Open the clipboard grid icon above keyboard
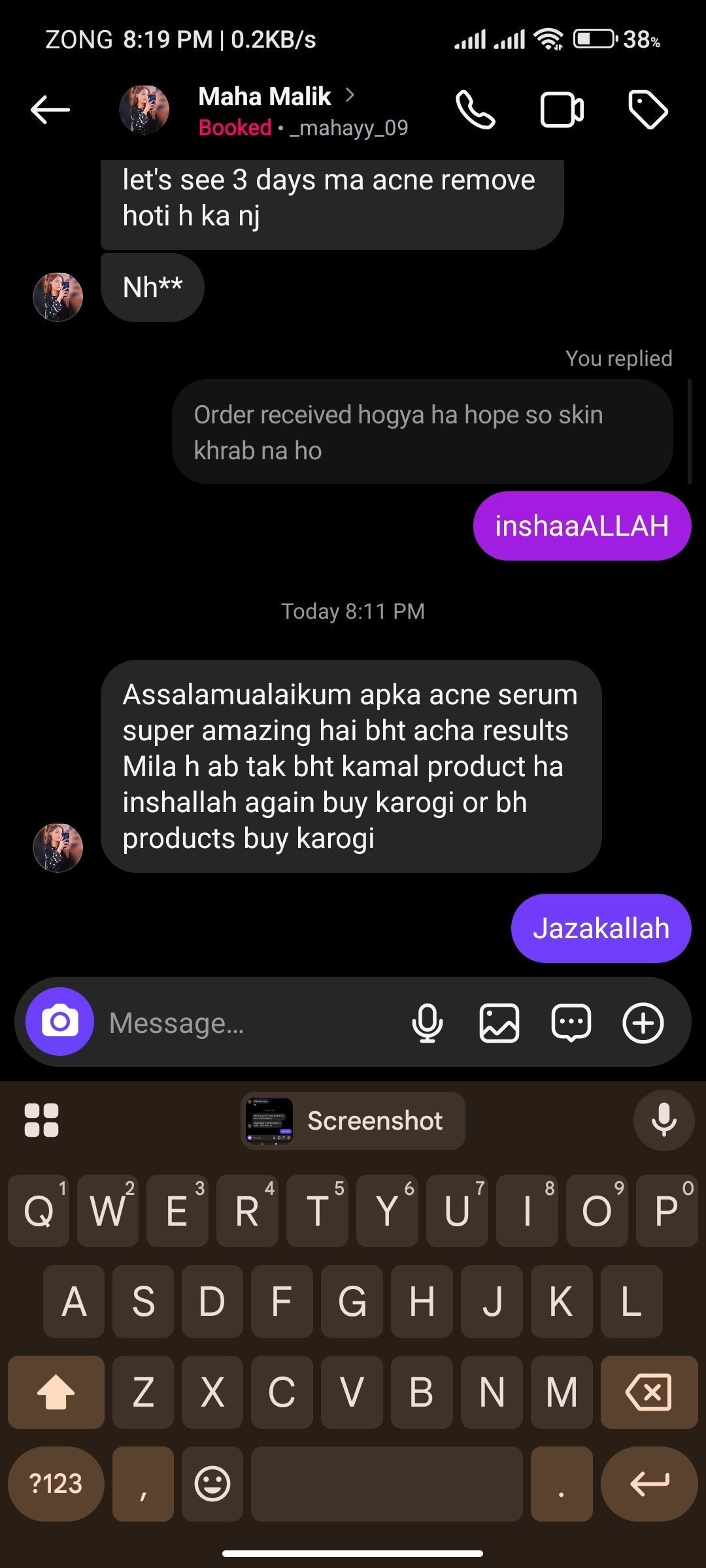Viewport: 706px width, 1568px height. [42, 1119]
